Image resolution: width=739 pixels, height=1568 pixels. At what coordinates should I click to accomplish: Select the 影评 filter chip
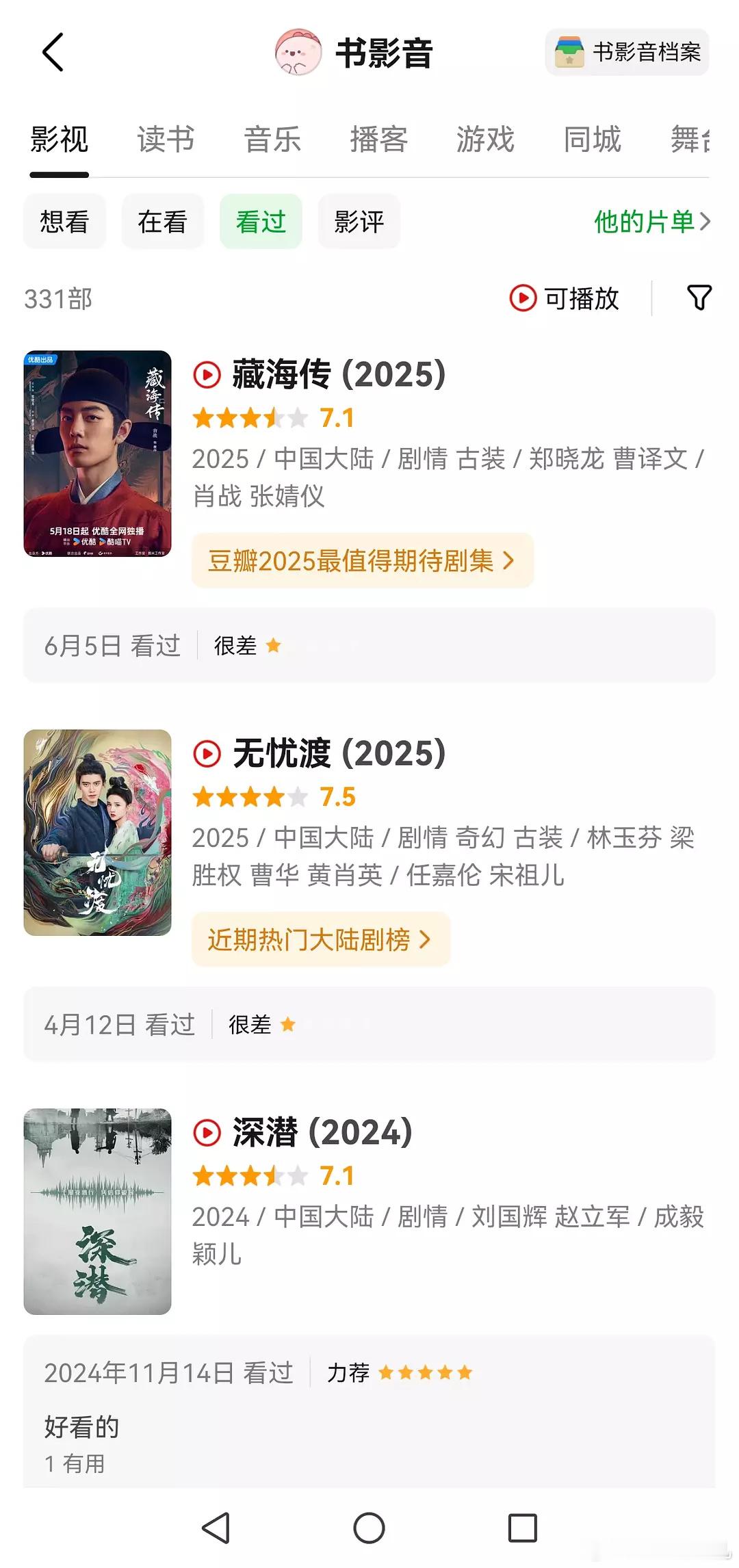tap(359, 221)
